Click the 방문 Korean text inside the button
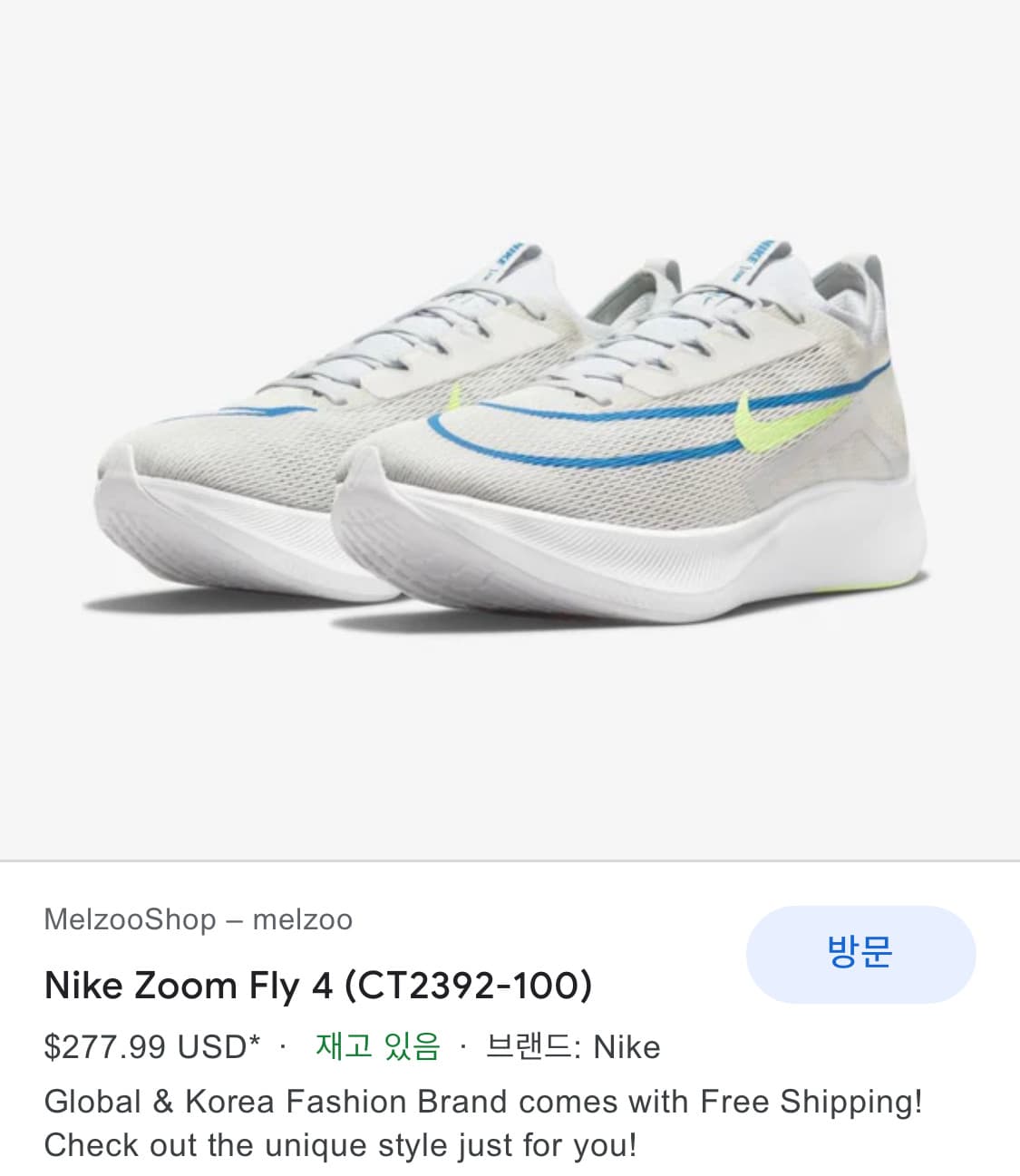1020x1176 pixels. (x=860, y=953)
